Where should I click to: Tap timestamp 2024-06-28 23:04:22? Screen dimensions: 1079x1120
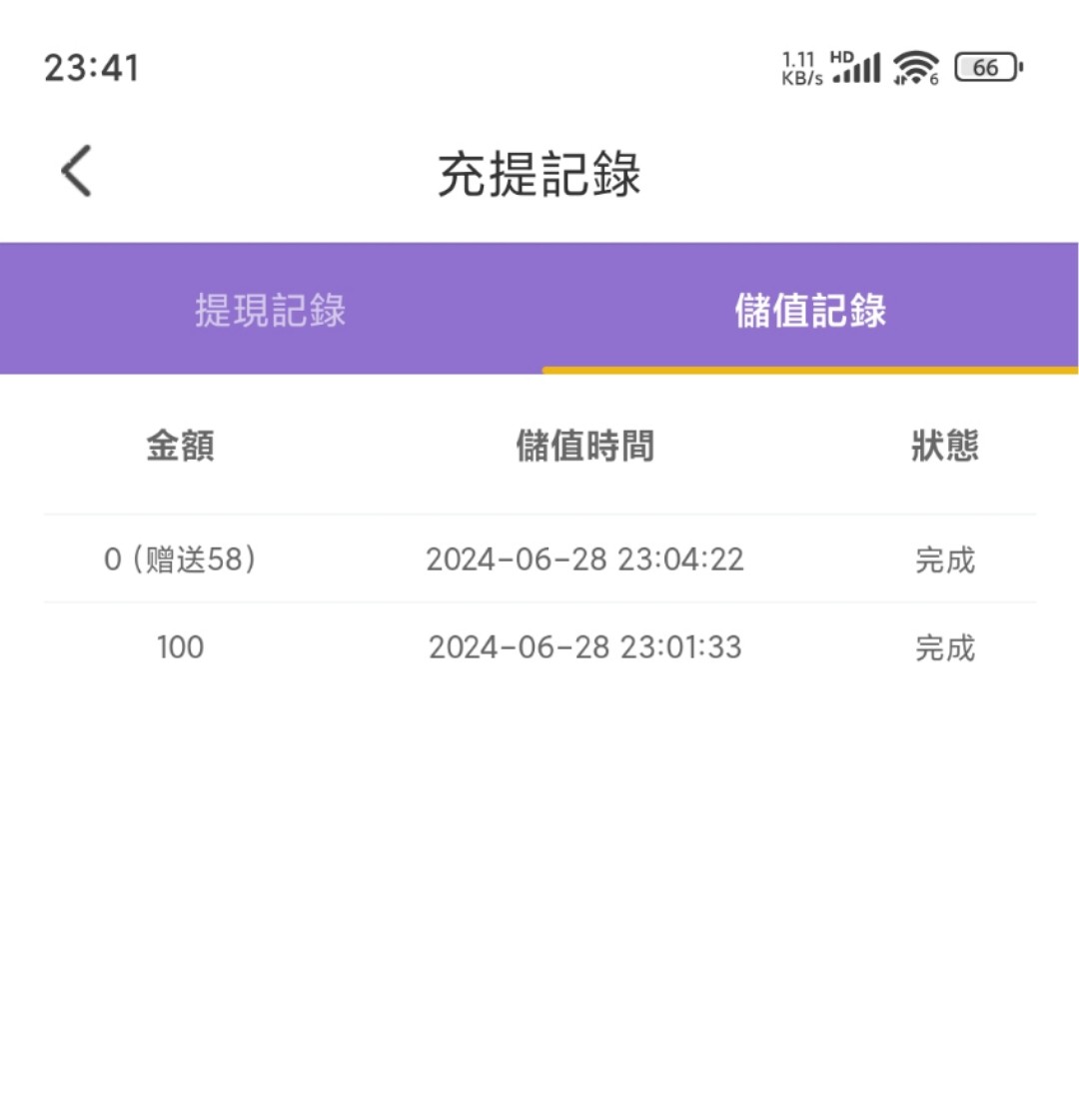pyautogui.click(x=584, y=560)
